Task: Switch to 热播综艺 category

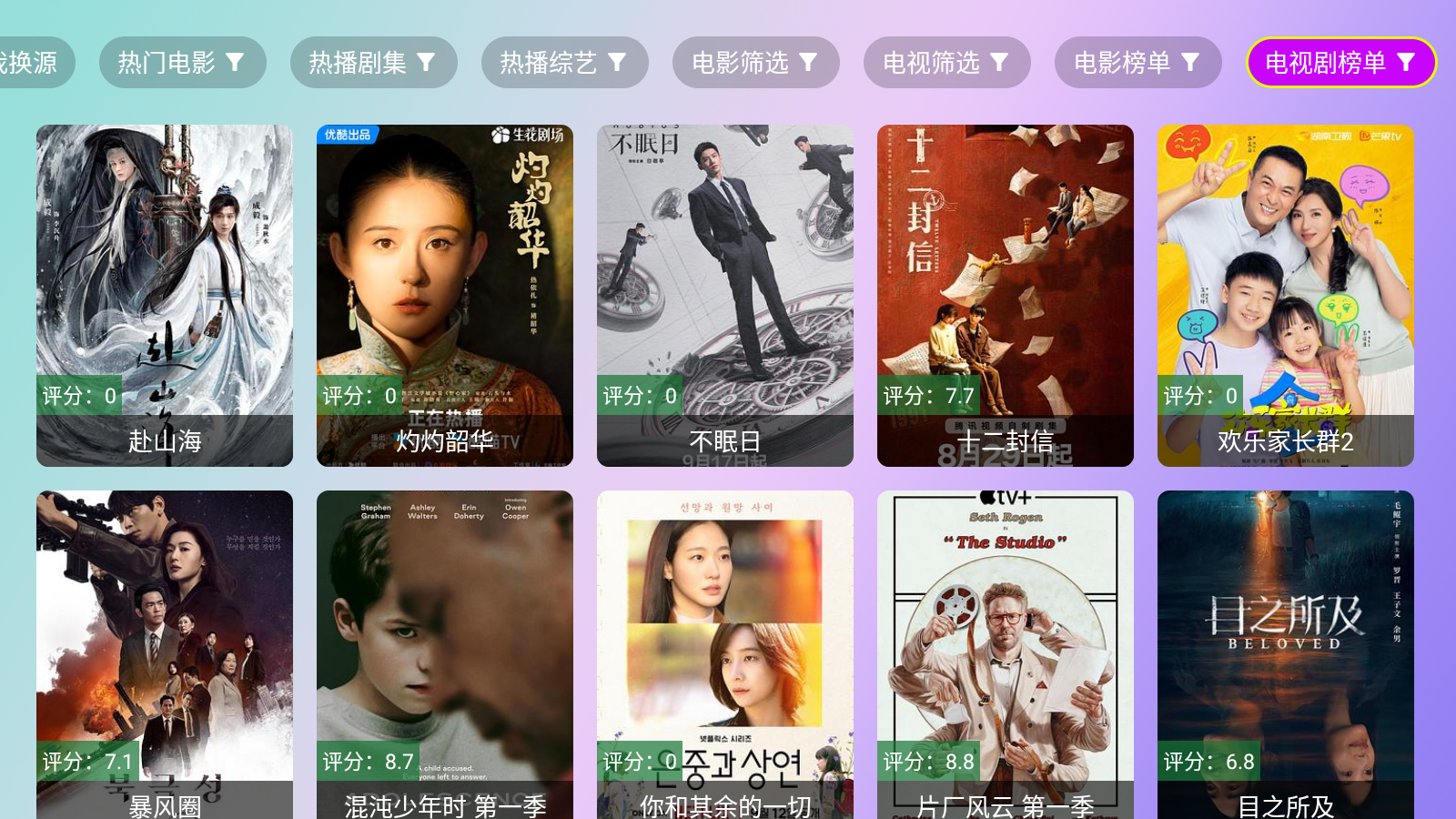Action: [564, 62]
